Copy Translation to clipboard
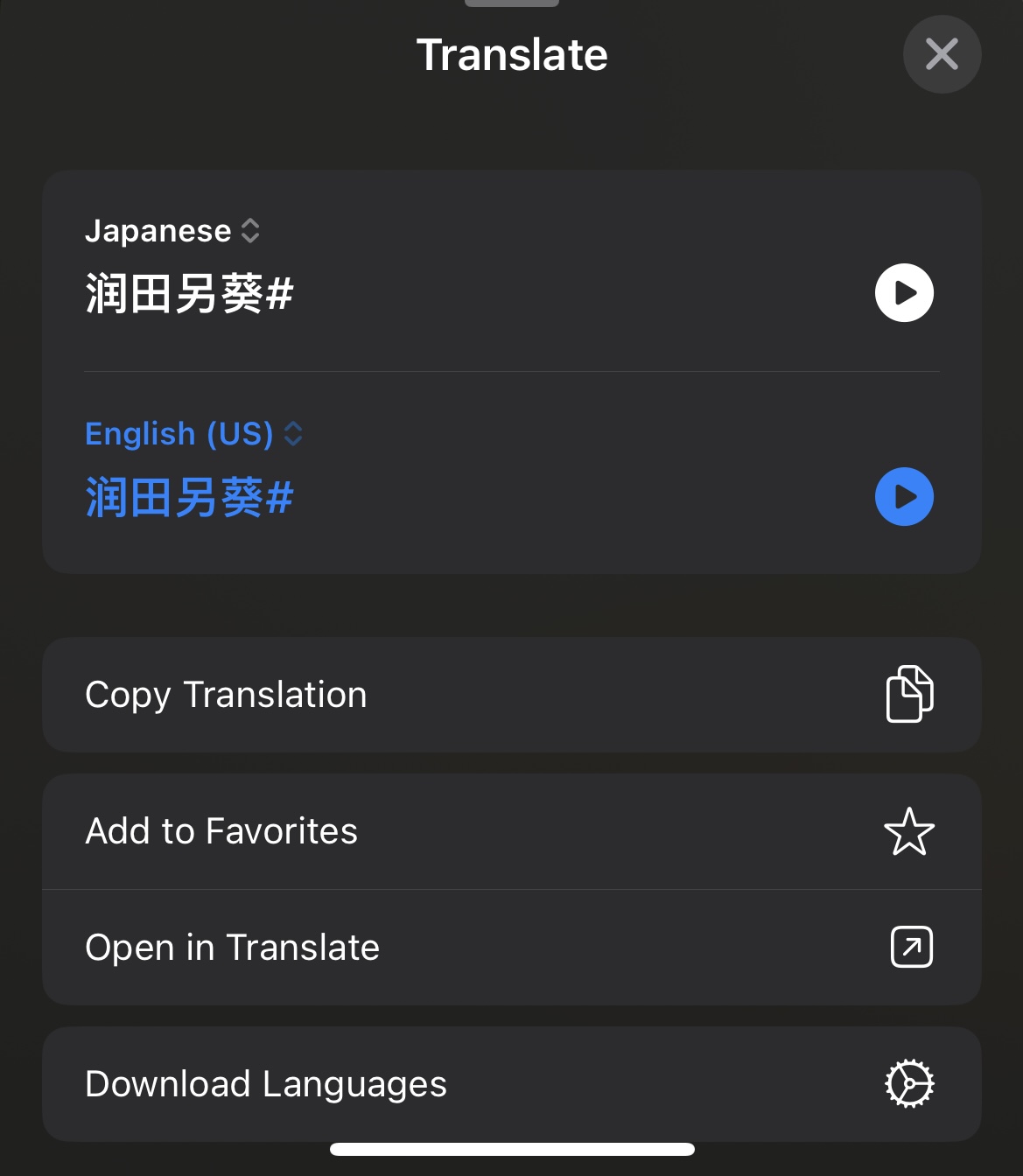1023x1176 pixels. click(x=511, y=695)
